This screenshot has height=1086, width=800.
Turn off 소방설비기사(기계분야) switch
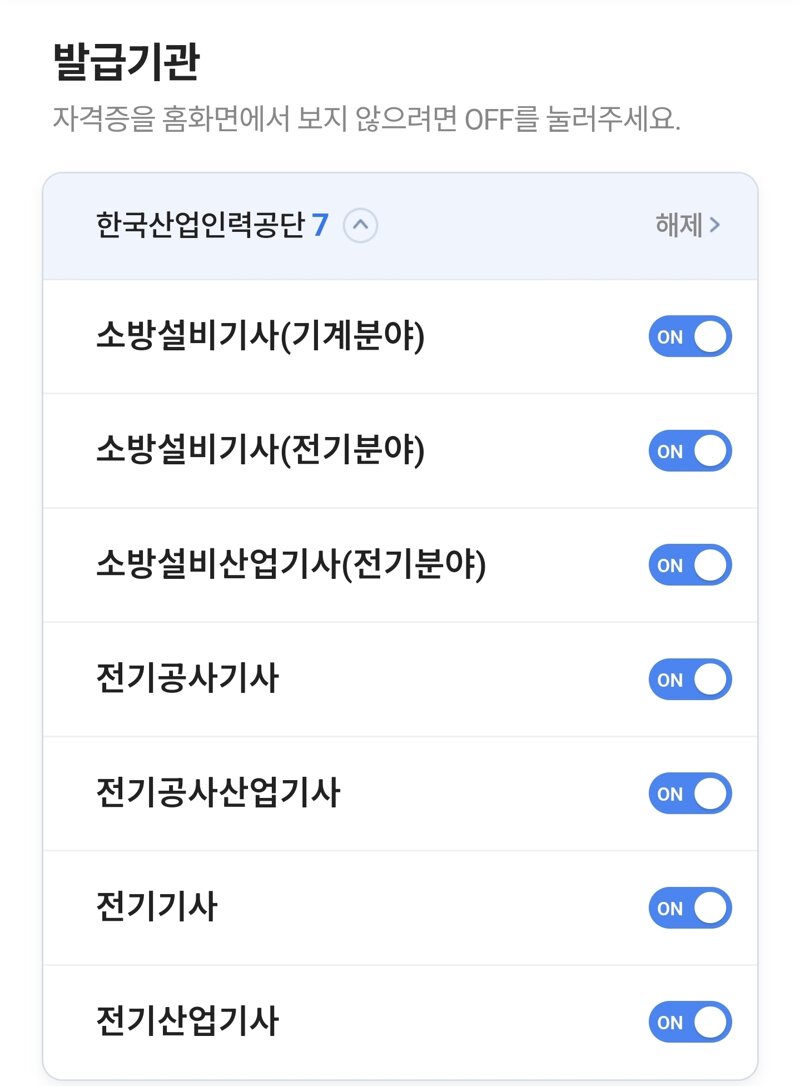pyautogui.click(x=690, y=337)
